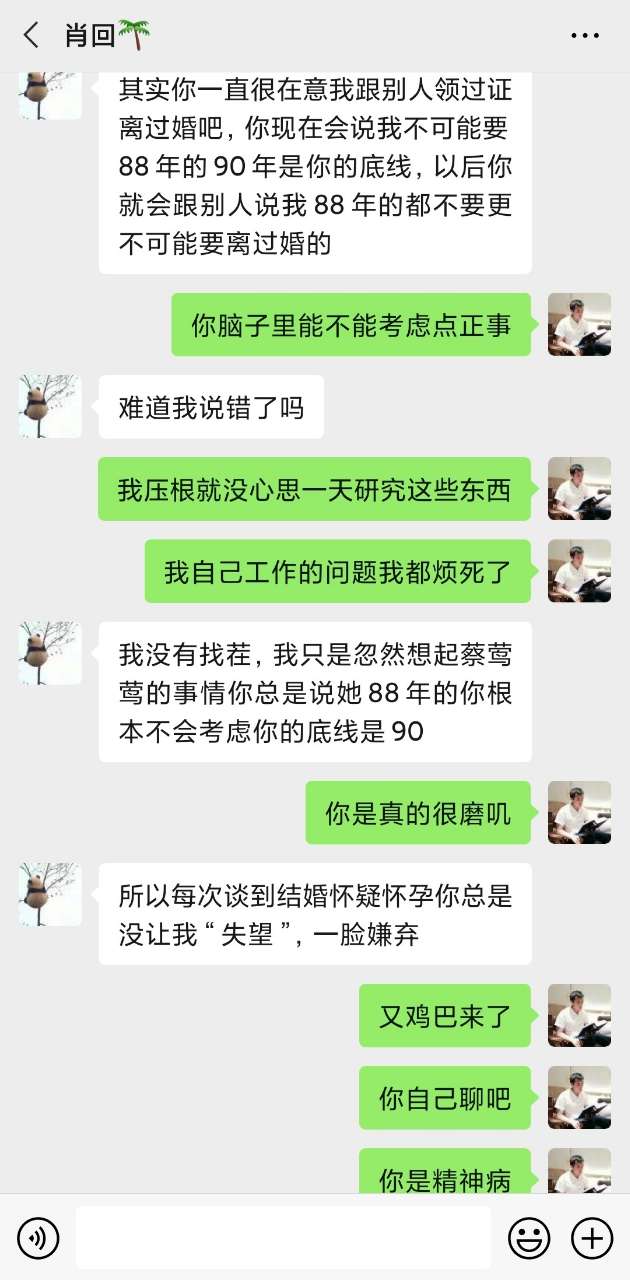The image size is (630, 1280).
Task: Tap panda avatar beside 难道我说错了吗
Action: pos(50,406)
